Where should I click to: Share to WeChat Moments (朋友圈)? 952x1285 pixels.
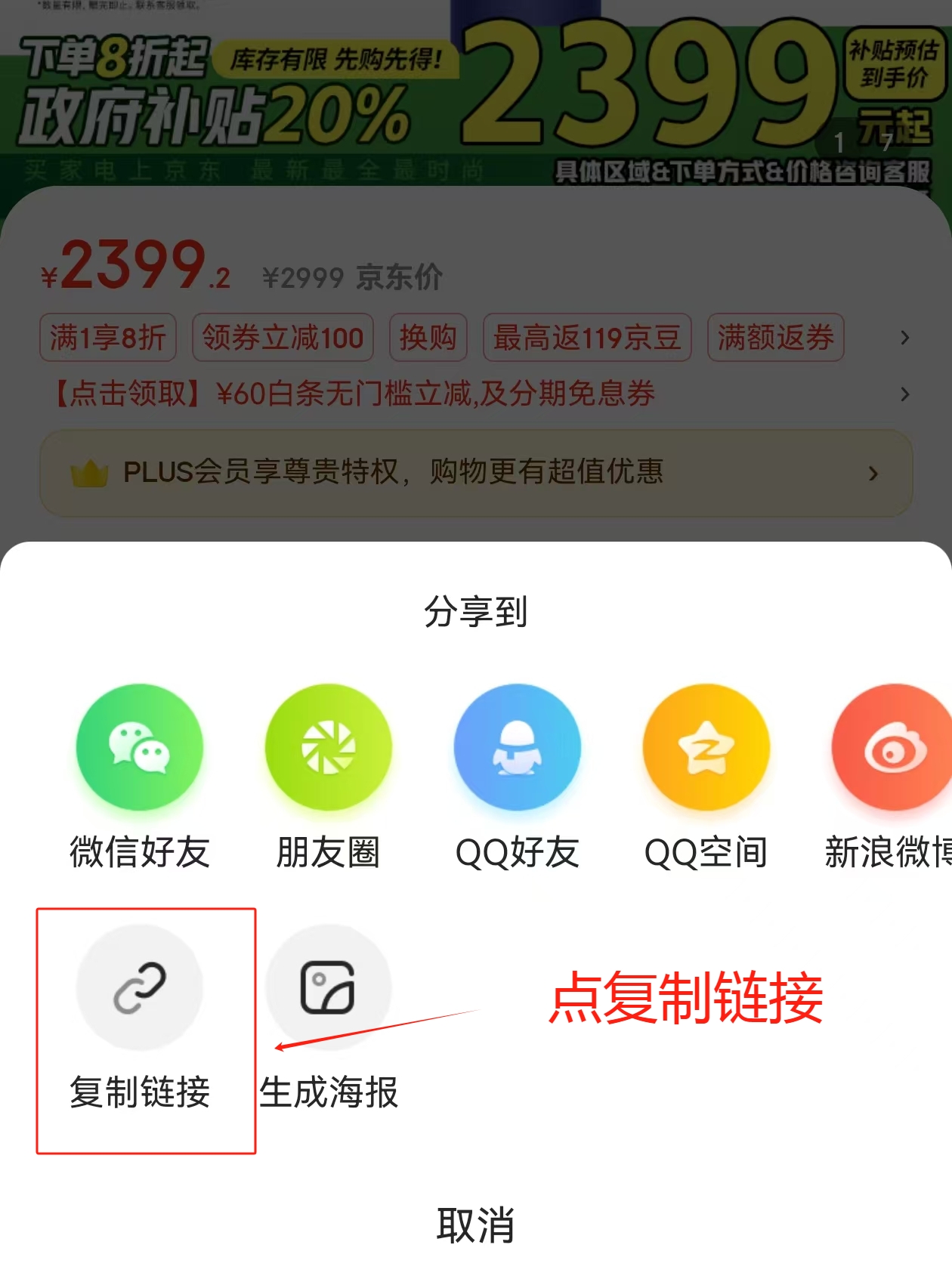coord(329,748)
